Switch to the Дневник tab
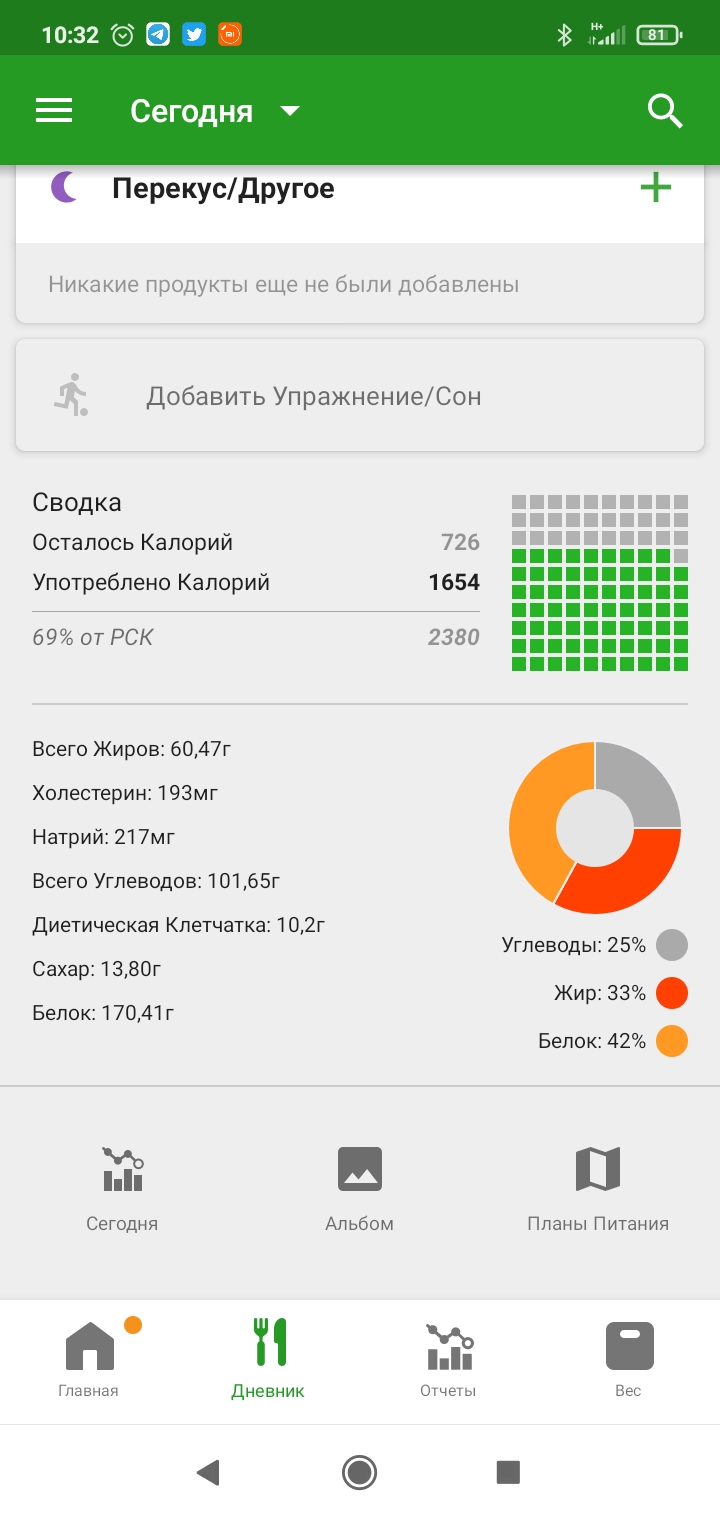 tap(268, 1360)
